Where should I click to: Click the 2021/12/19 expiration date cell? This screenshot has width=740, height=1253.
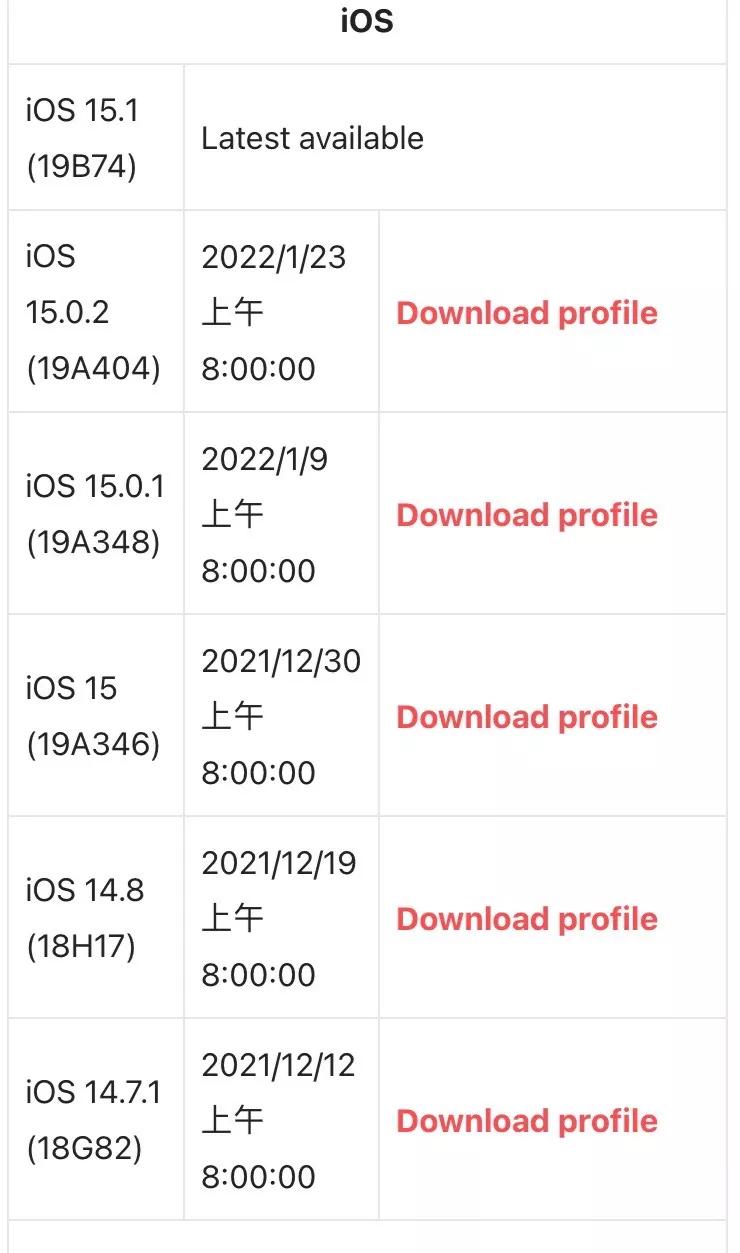click(281, 919)
